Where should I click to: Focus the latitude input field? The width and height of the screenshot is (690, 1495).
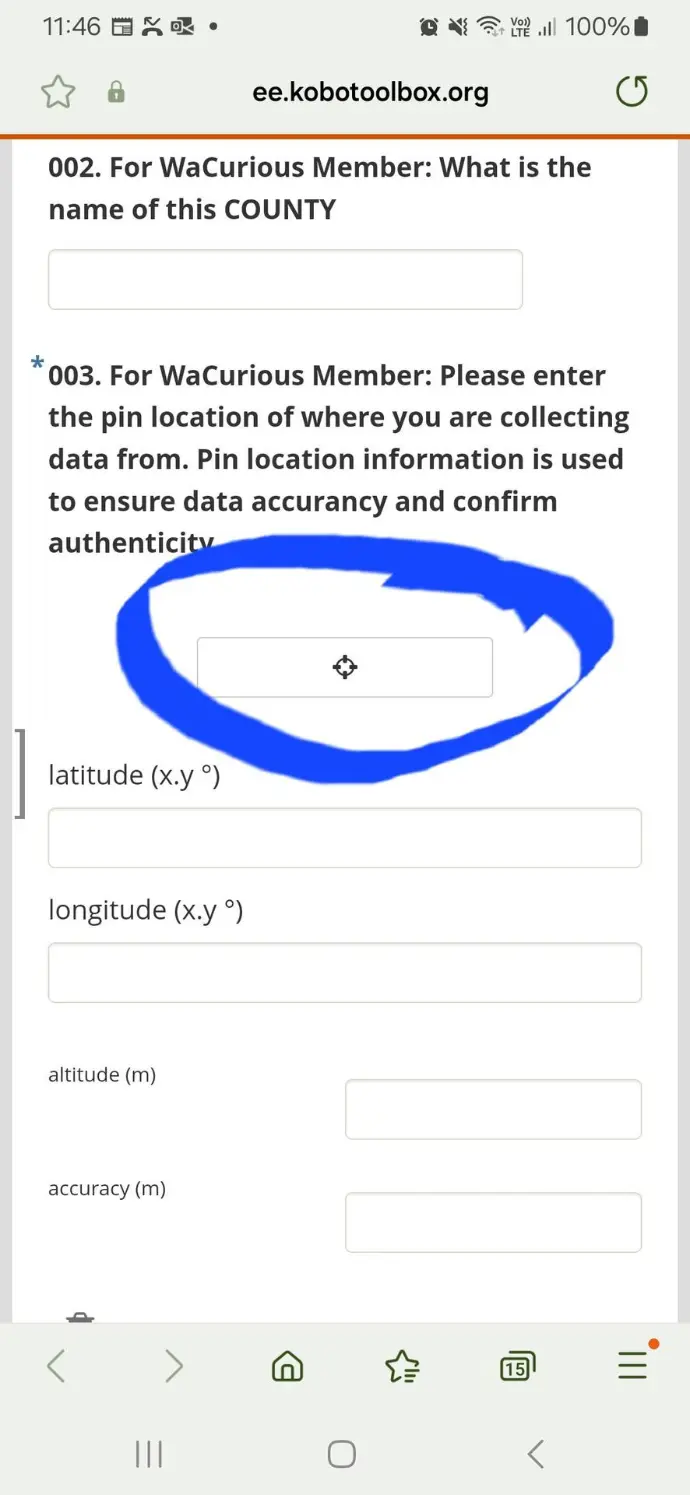pos(345,838)
